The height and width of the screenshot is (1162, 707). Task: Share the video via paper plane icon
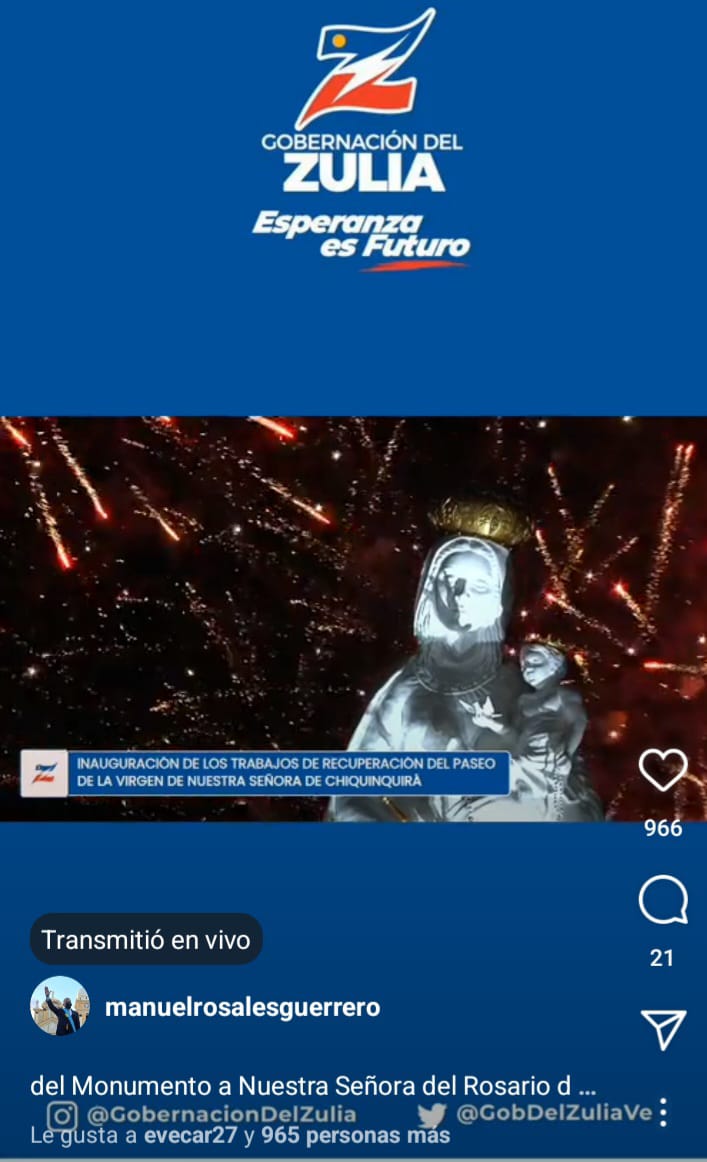pyautogui.click(x=663, y=1029)
